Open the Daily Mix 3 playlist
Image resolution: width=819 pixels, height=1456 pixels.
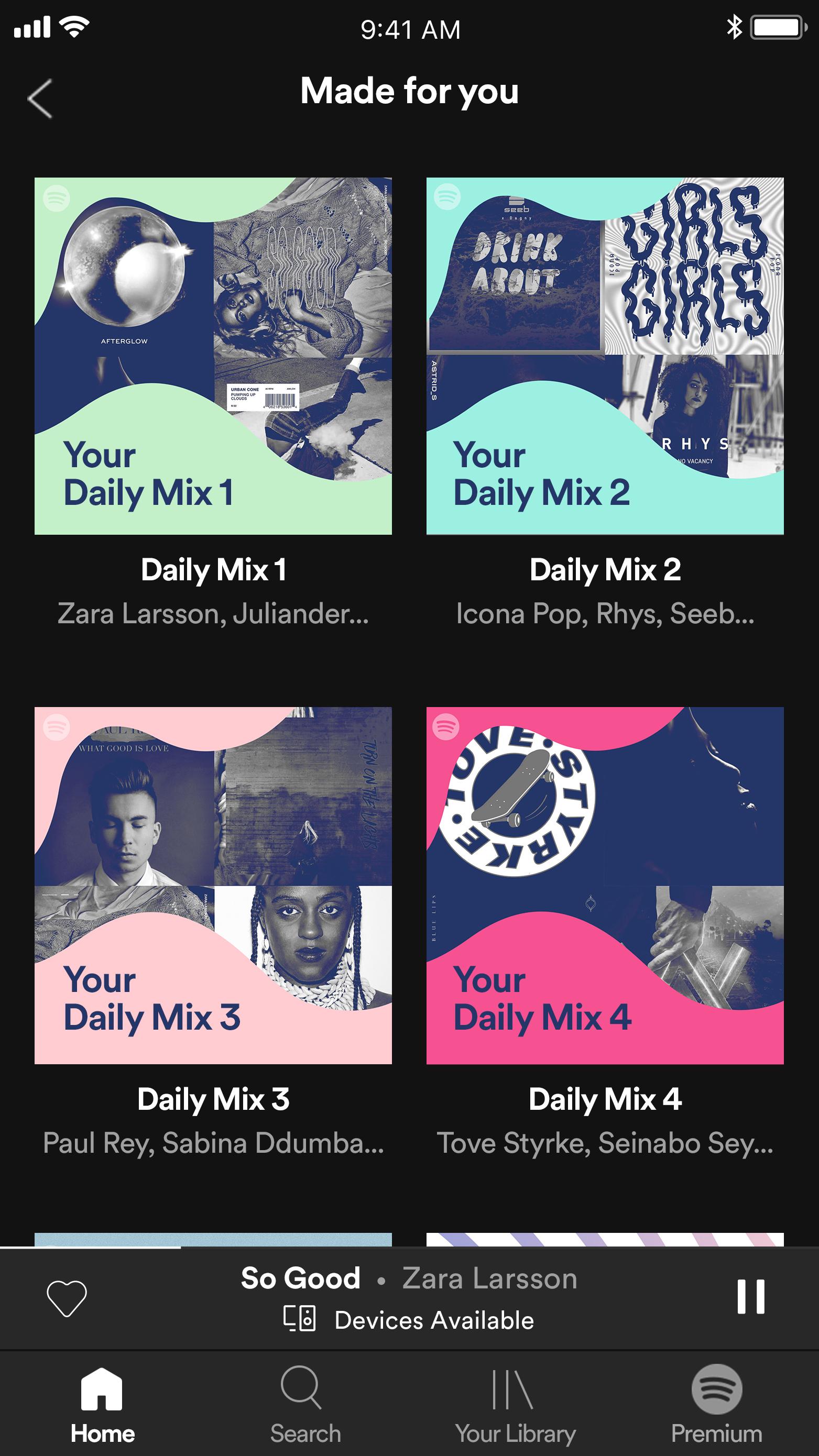coord(213,885)
